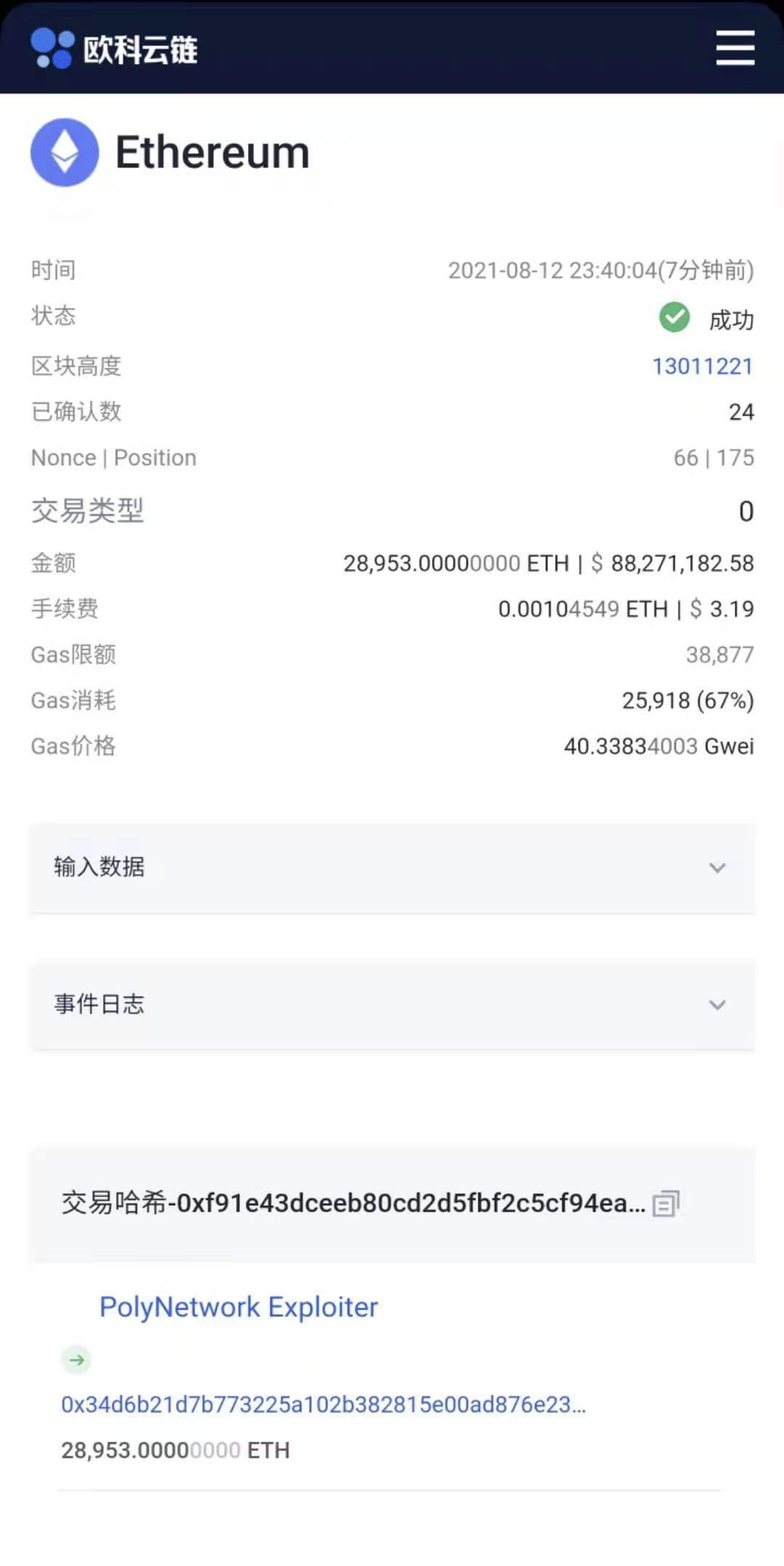
Task: Open the PolyNetwork Exploiter address
Action: point(239,1307)
